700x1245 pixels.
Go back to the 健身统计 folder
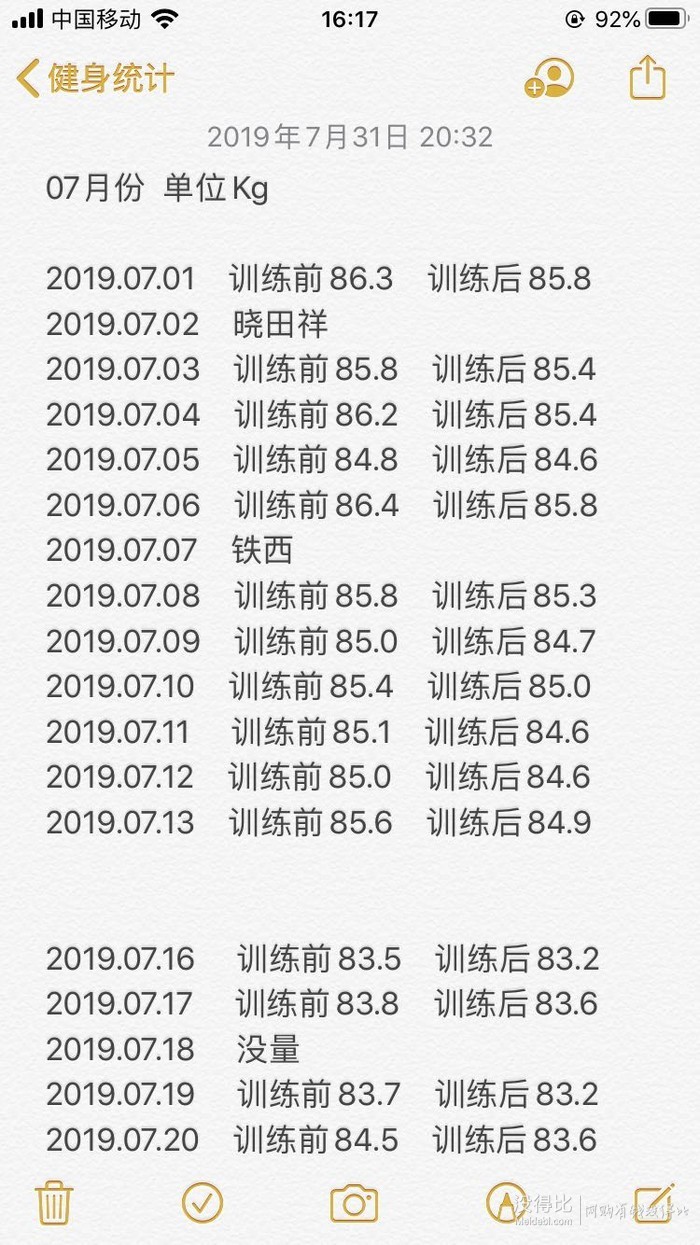click(x=96, y=78)
